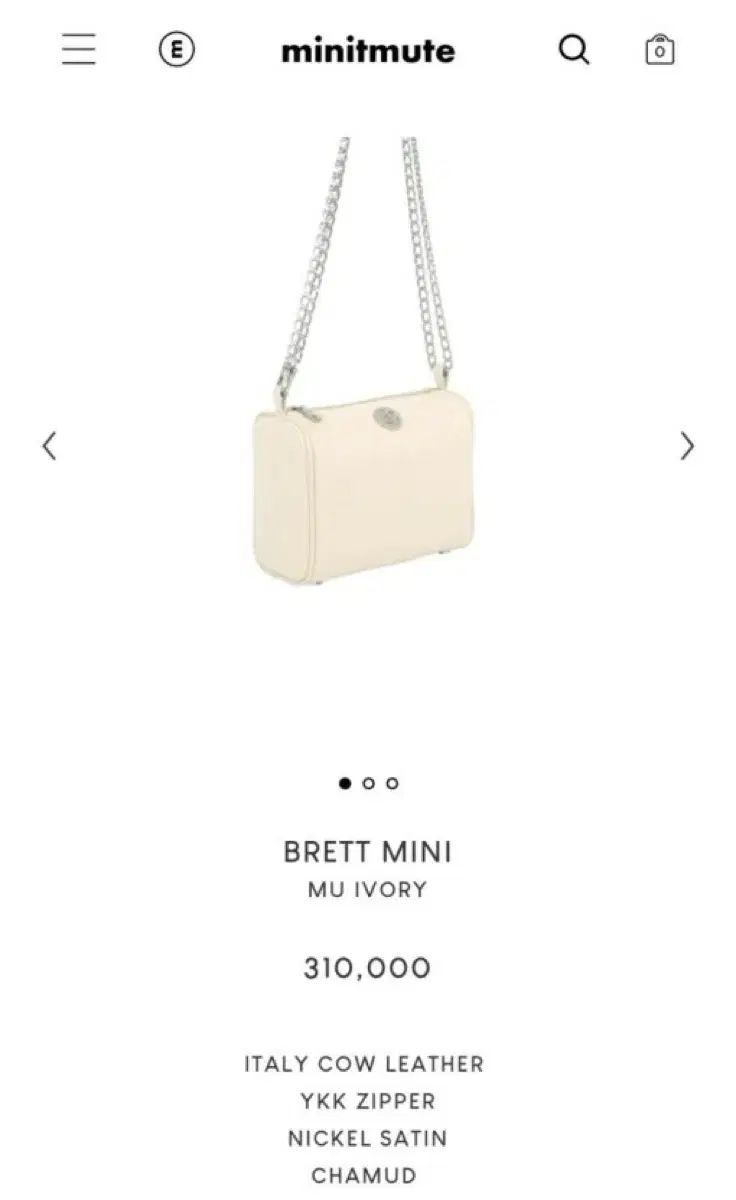Show the next product image
This screenshot has width=736, height=1200.
tap(687, 446)
